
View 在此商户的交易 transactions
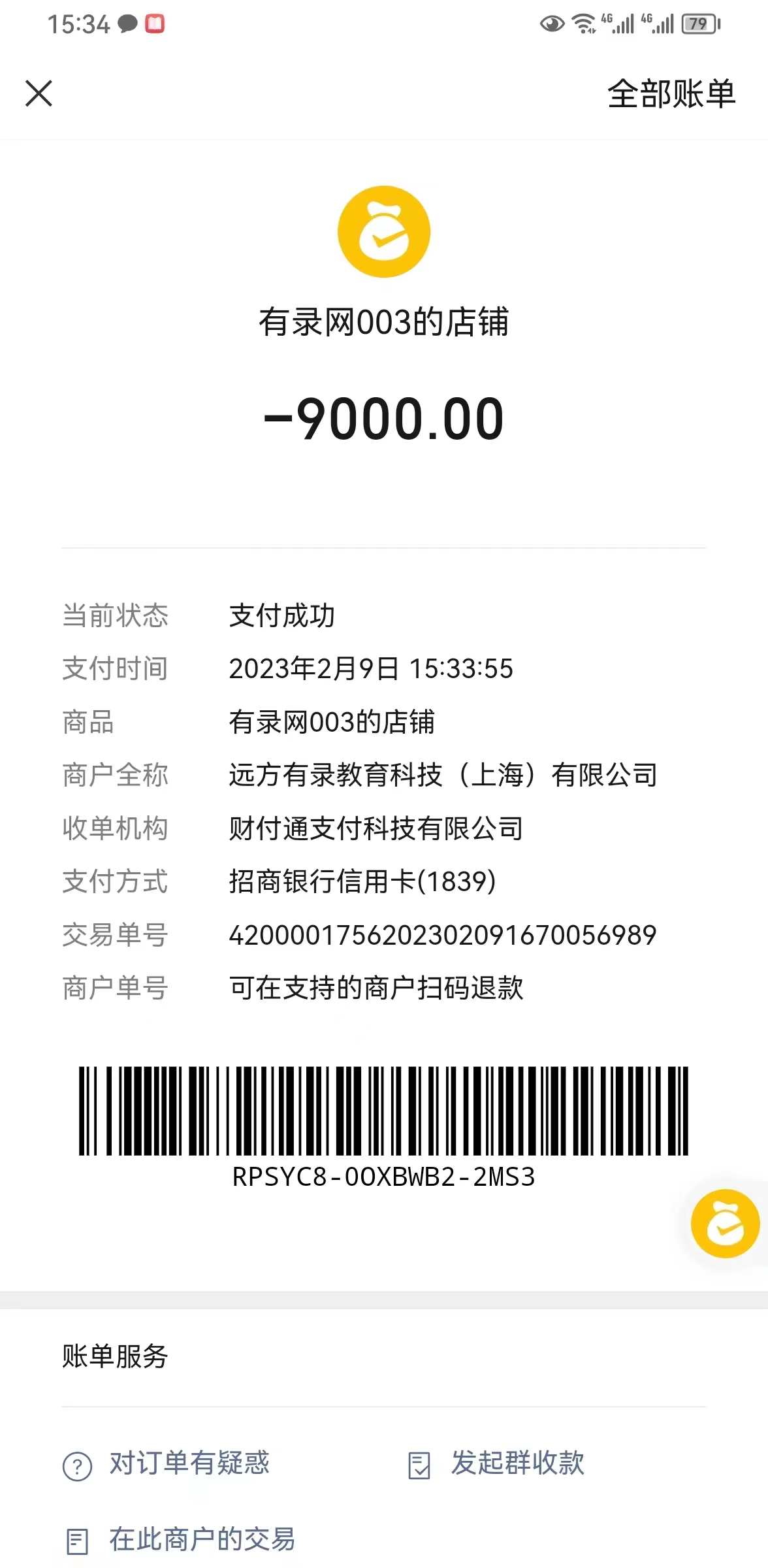pos(201,1539)
